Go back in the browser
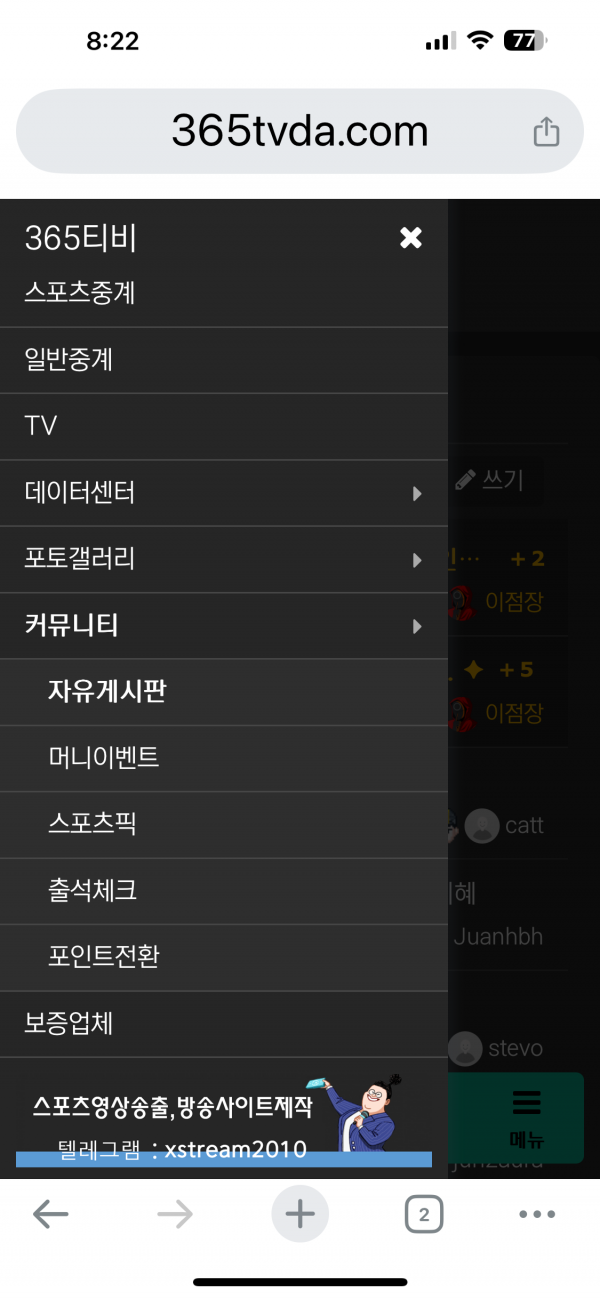The width and height of the screenshot is (600, 1299). [x=50, y=1215]
